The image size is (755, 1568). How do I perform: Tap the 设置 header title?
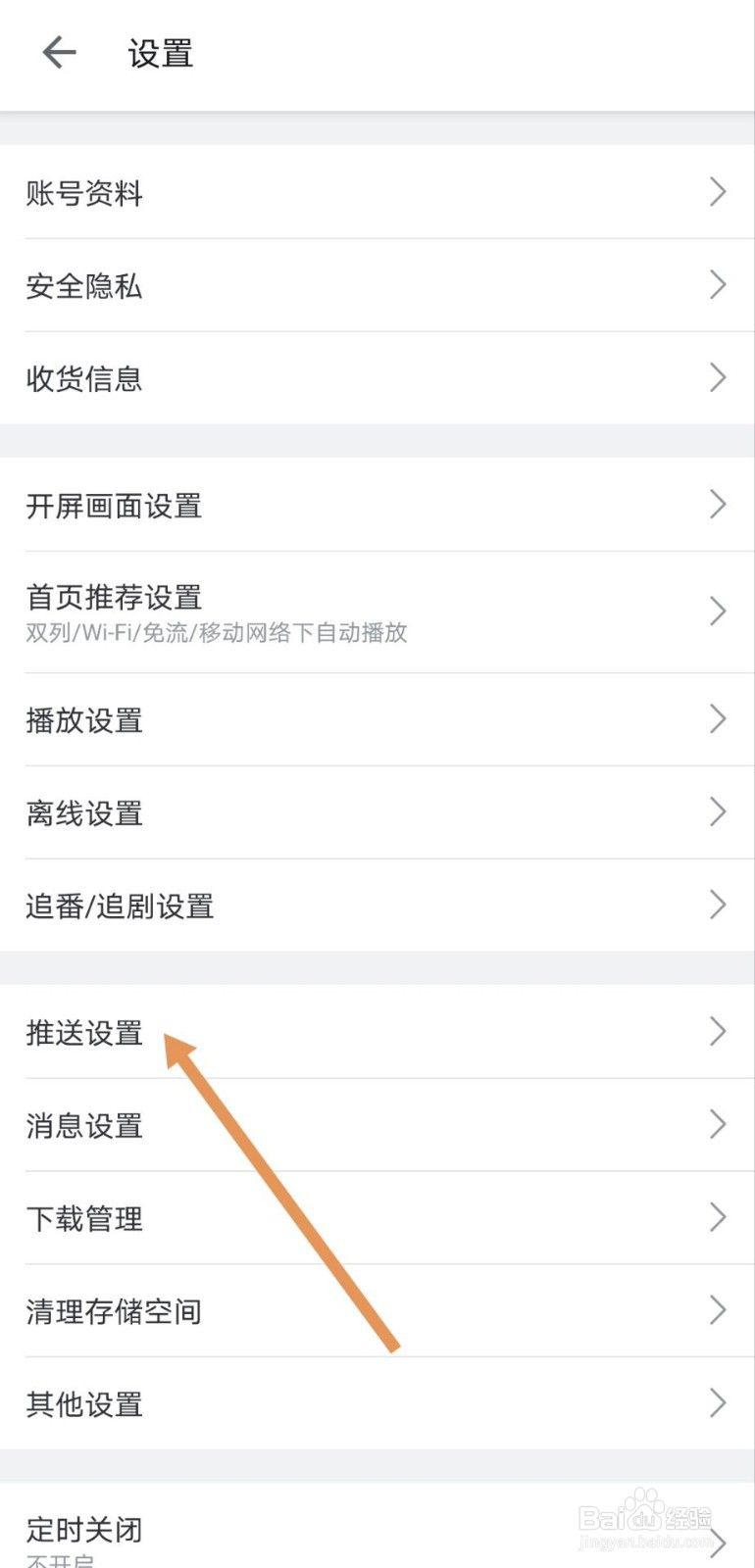(160, 55)
